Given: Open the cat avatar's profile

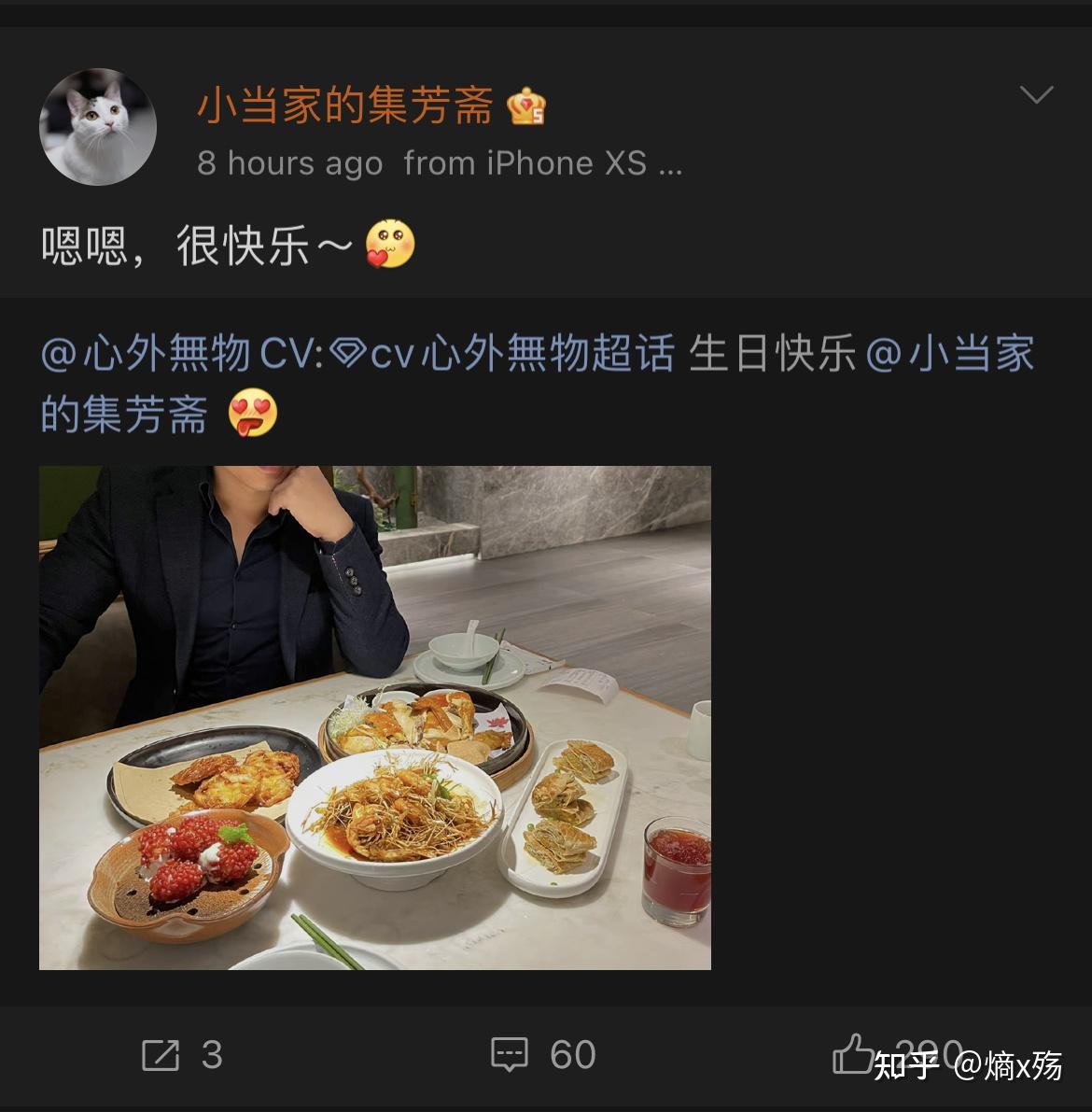Looking at the screenshot, I should click(x=97, y=126).
